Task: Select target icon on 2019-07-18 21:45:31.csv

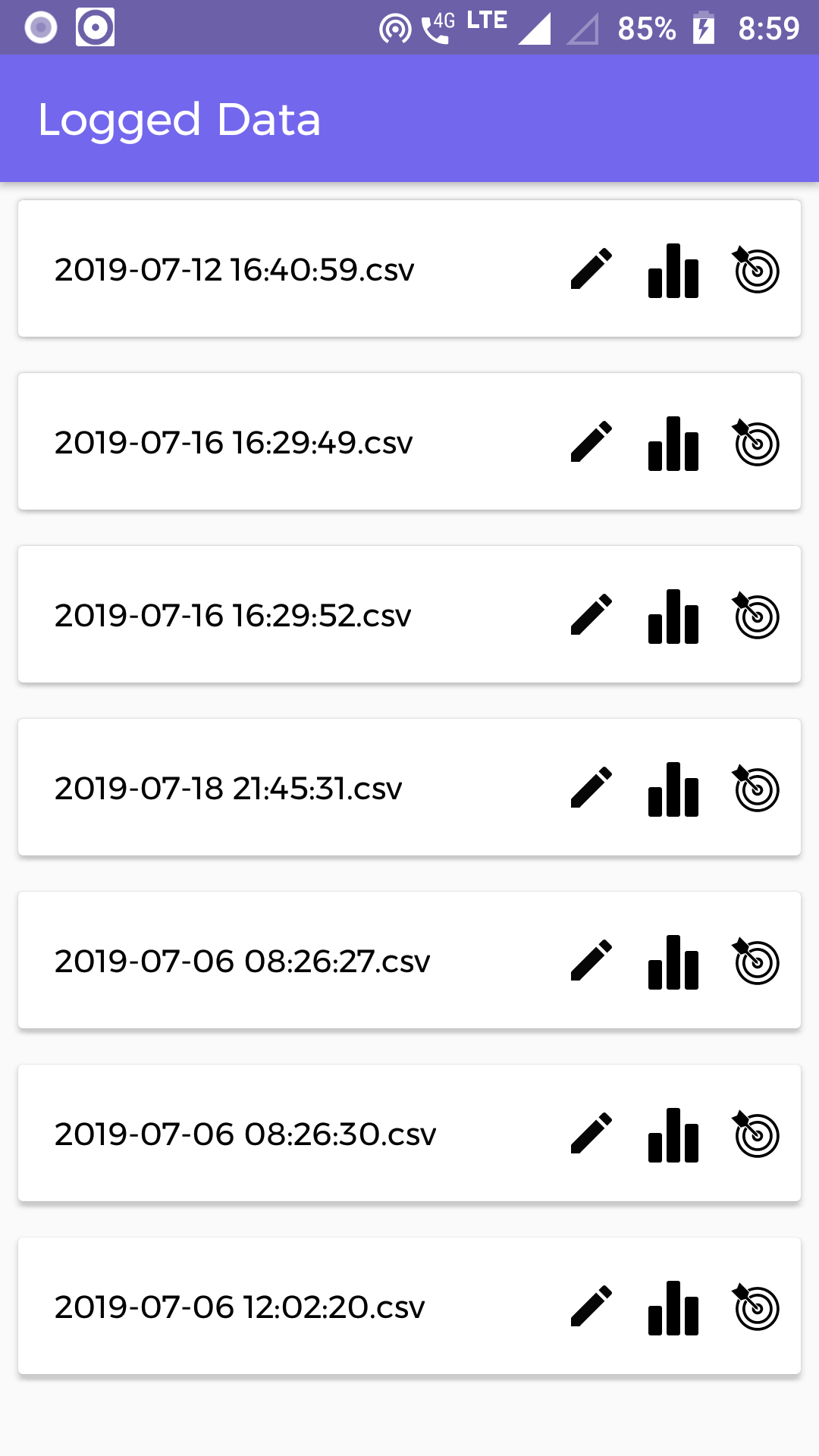Action: coord(756,788)
